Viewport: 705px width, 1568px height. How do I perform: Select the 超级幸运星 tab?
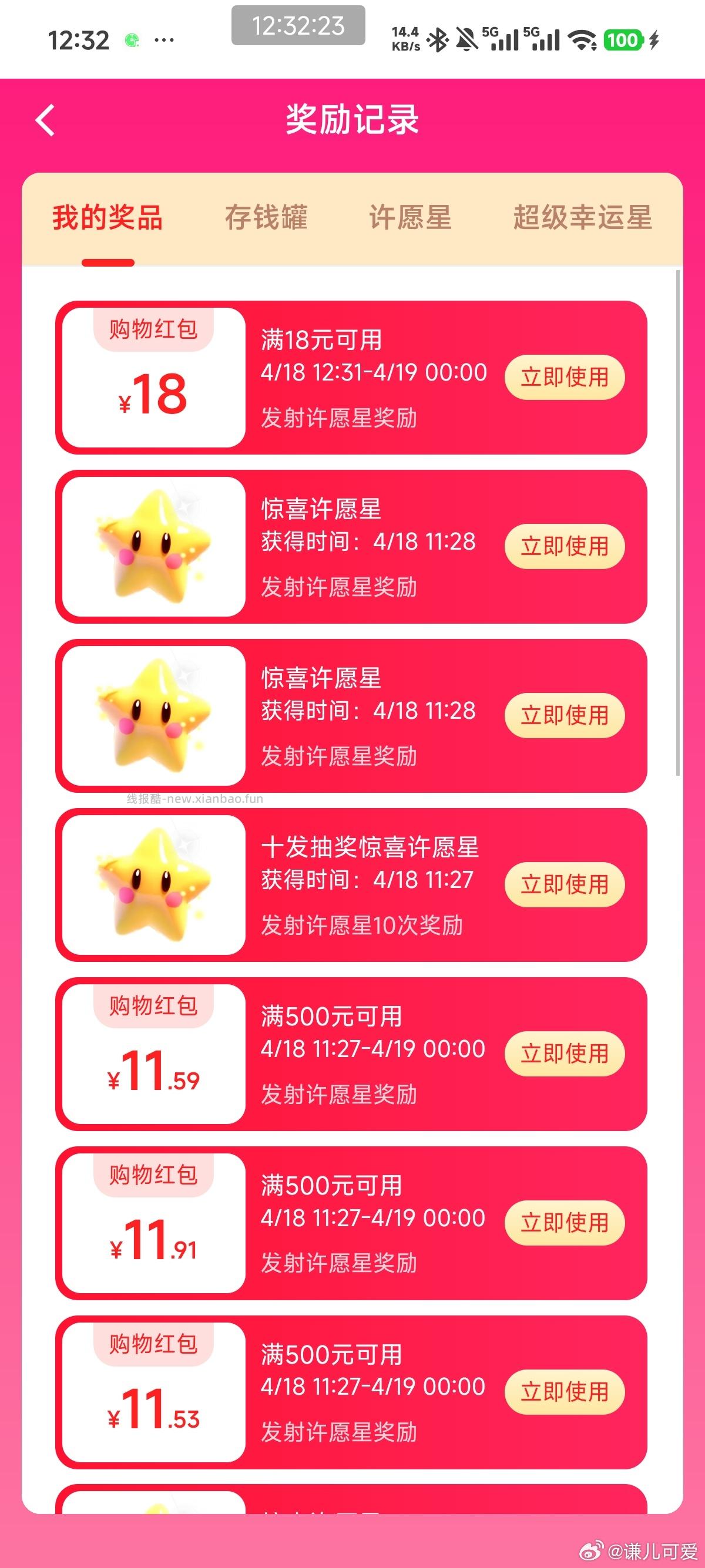(583, 219)
